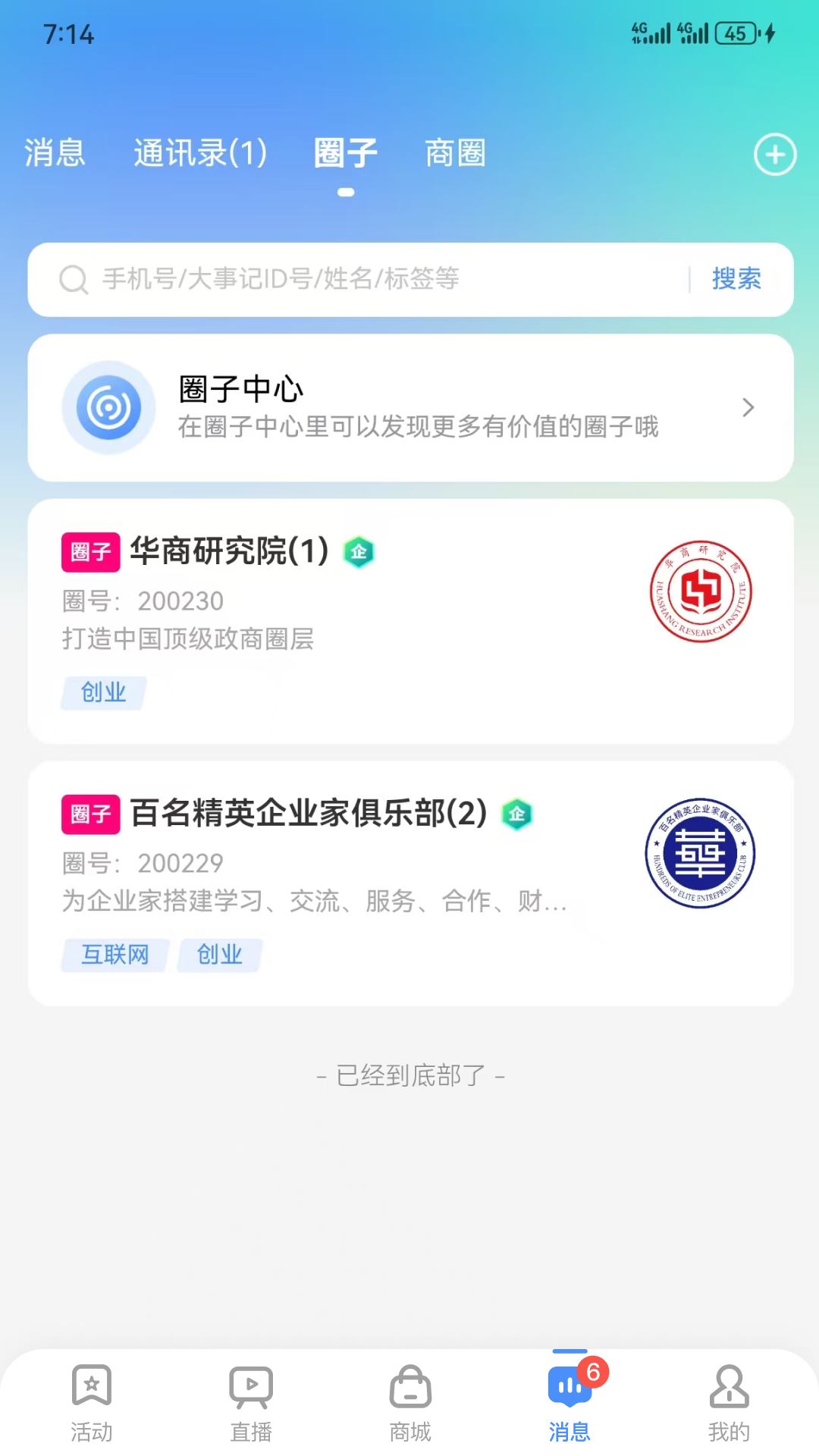Select the 互联网 tag chip
This screenshot has width=819, height=1456.
pos(115,955)
